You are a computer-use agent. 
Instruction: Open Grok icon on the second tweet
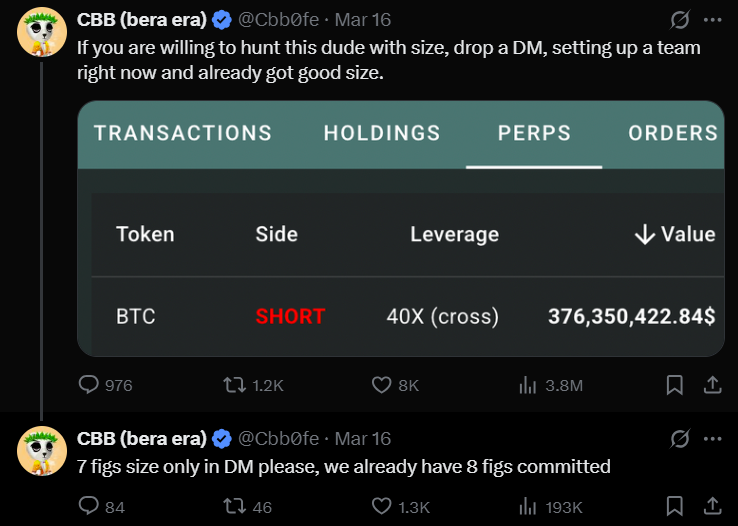[679, 438]
